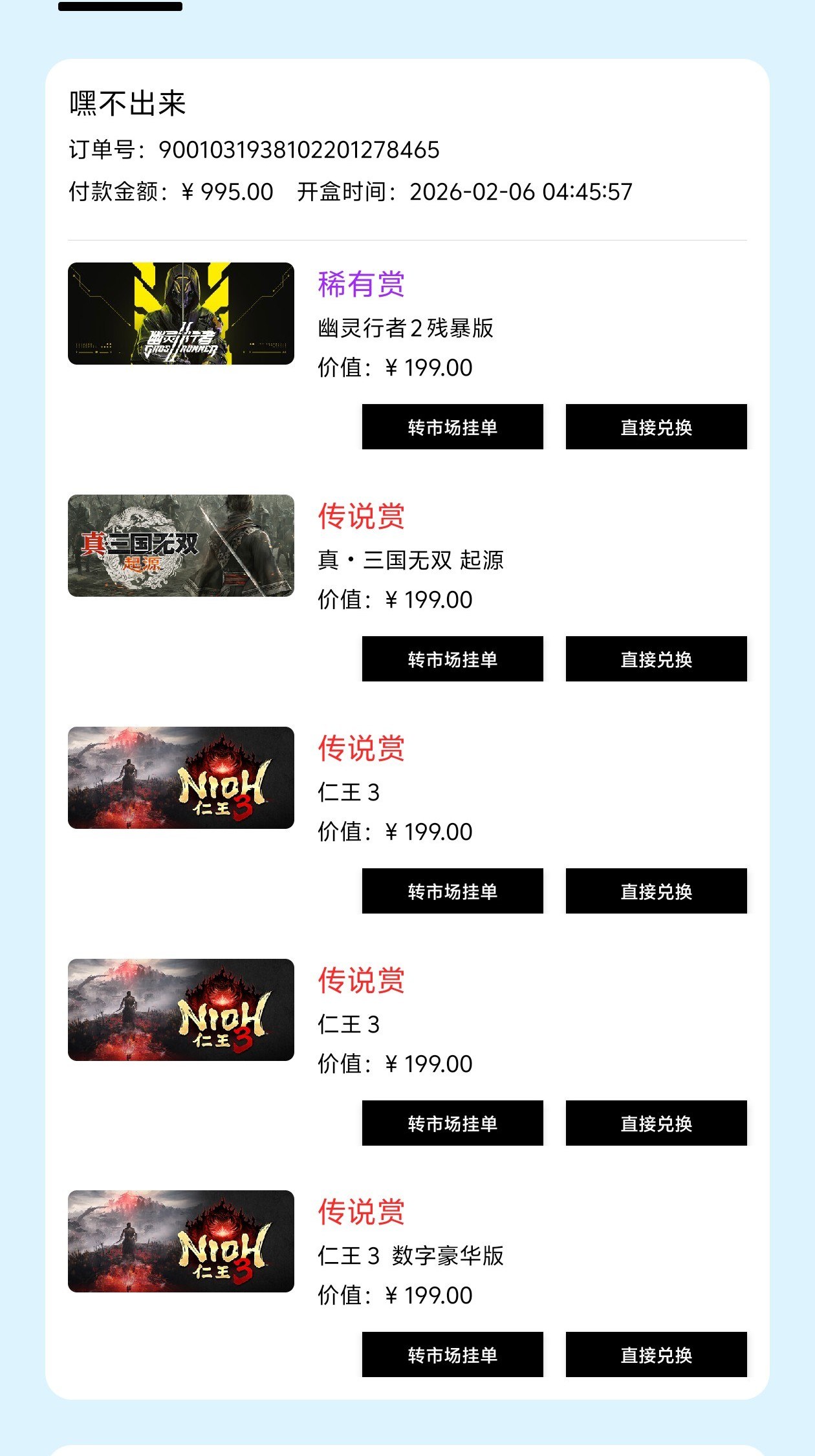Redeem 仁王 3 数字豪华版 directly

(656, 1354)
